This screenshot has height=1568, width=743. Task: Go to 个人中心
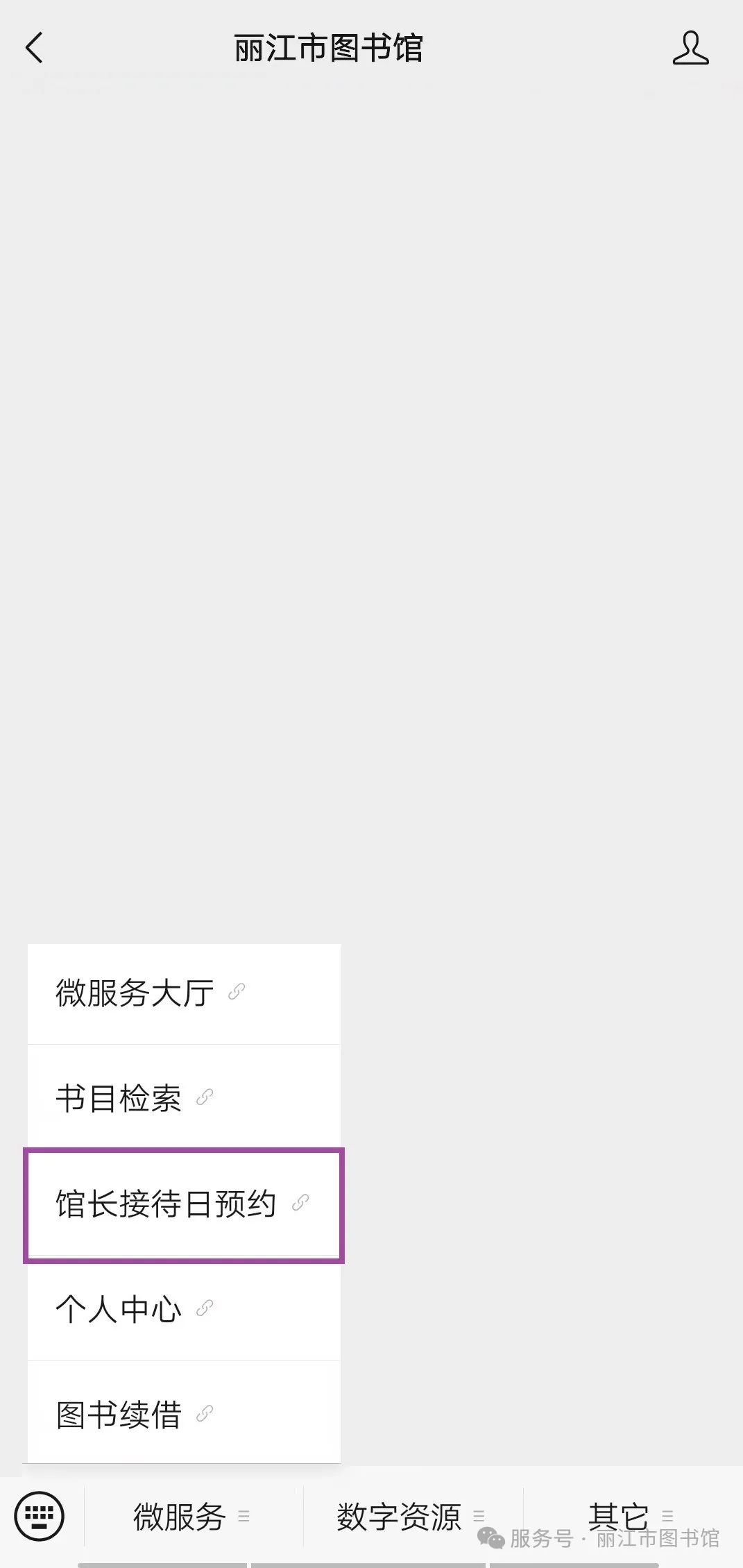click(x=184, y=1308)
